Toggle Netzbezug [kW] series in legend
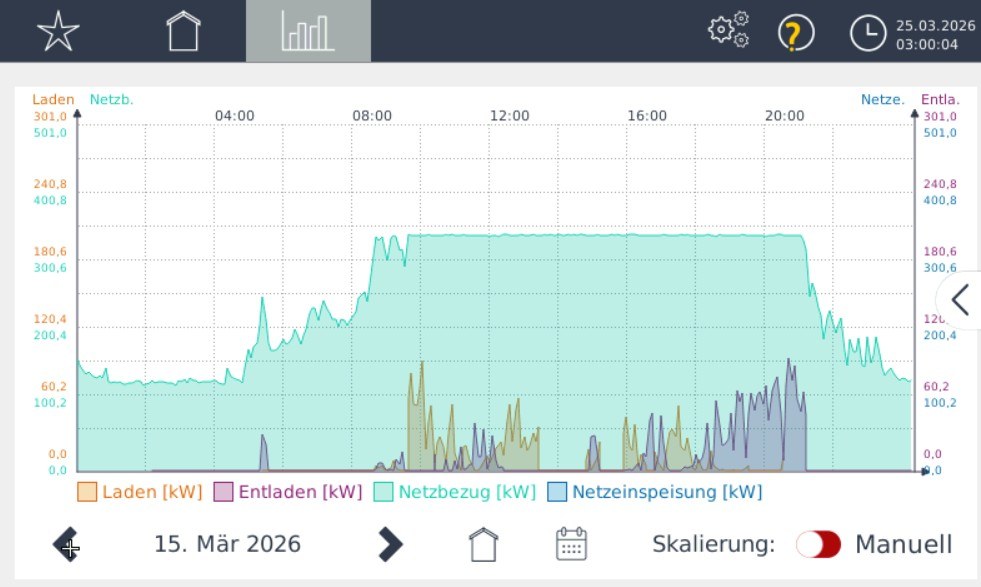981x587 pixels. point(455,492)
